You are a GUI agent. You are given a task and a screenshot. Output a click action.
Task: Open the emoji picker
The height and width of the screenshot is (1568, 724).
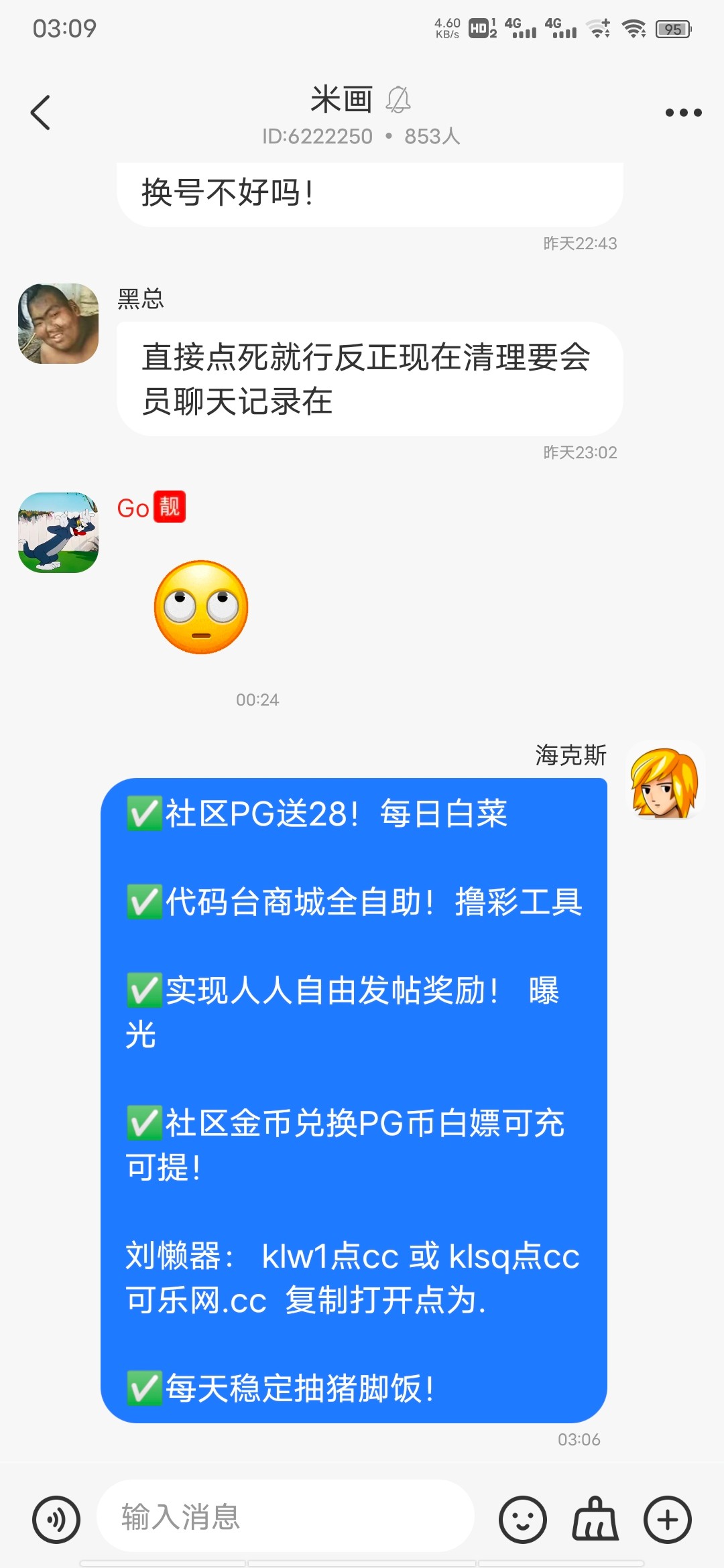522,1519
